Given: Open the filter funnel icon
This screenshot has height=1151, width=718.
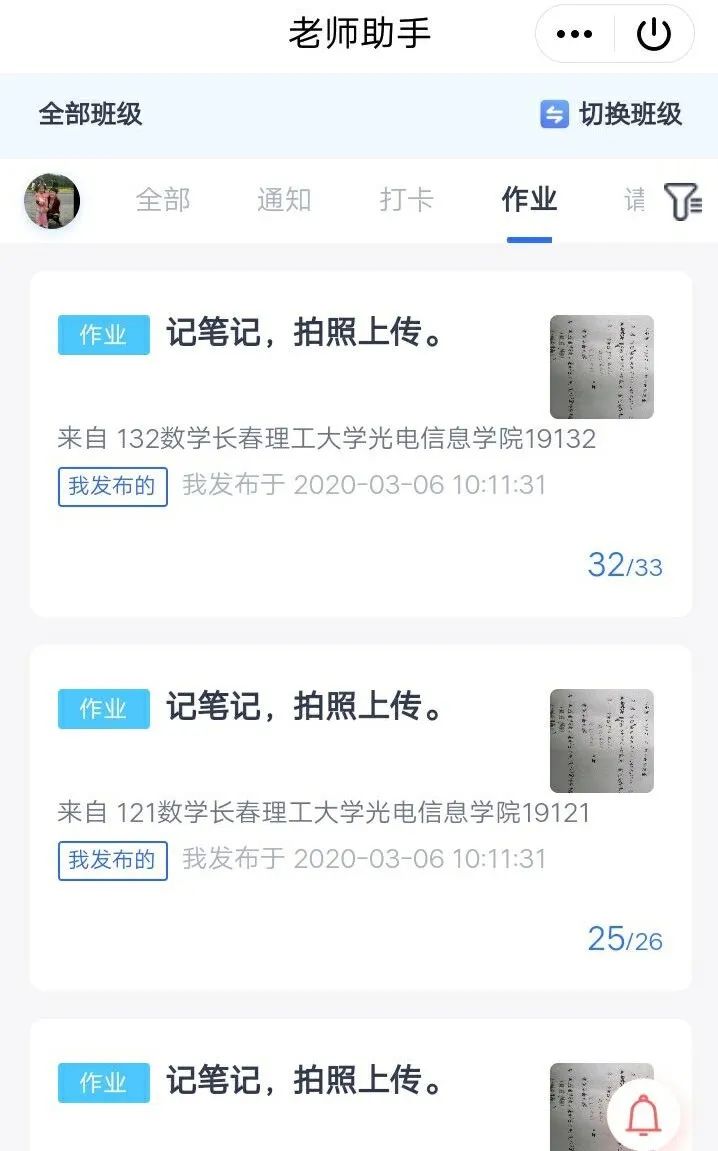Looking at the screenshot, I should point(683,202).
